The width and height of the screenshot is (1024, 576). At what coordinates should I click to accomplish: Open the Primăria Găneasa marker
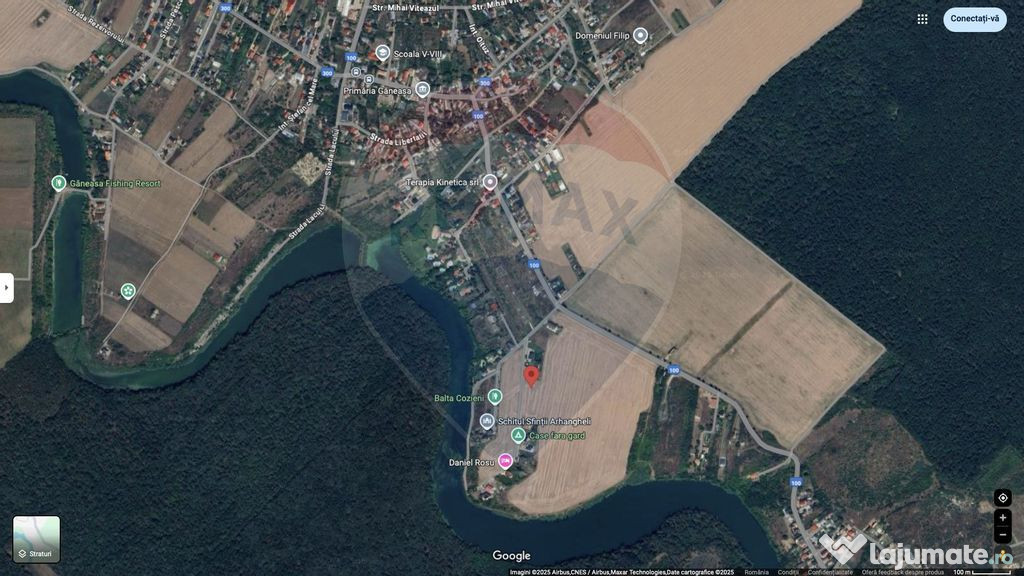pos(422,90)
